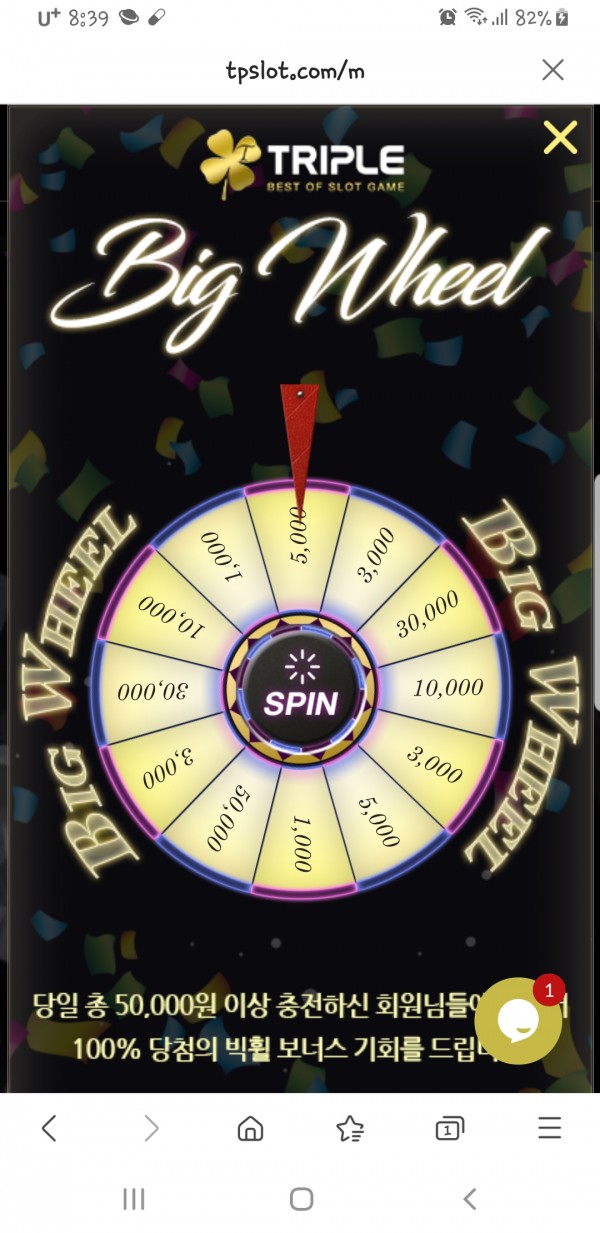Open browser bookmarks star
Screen dimensions: 600x1233
(350, 1129)
